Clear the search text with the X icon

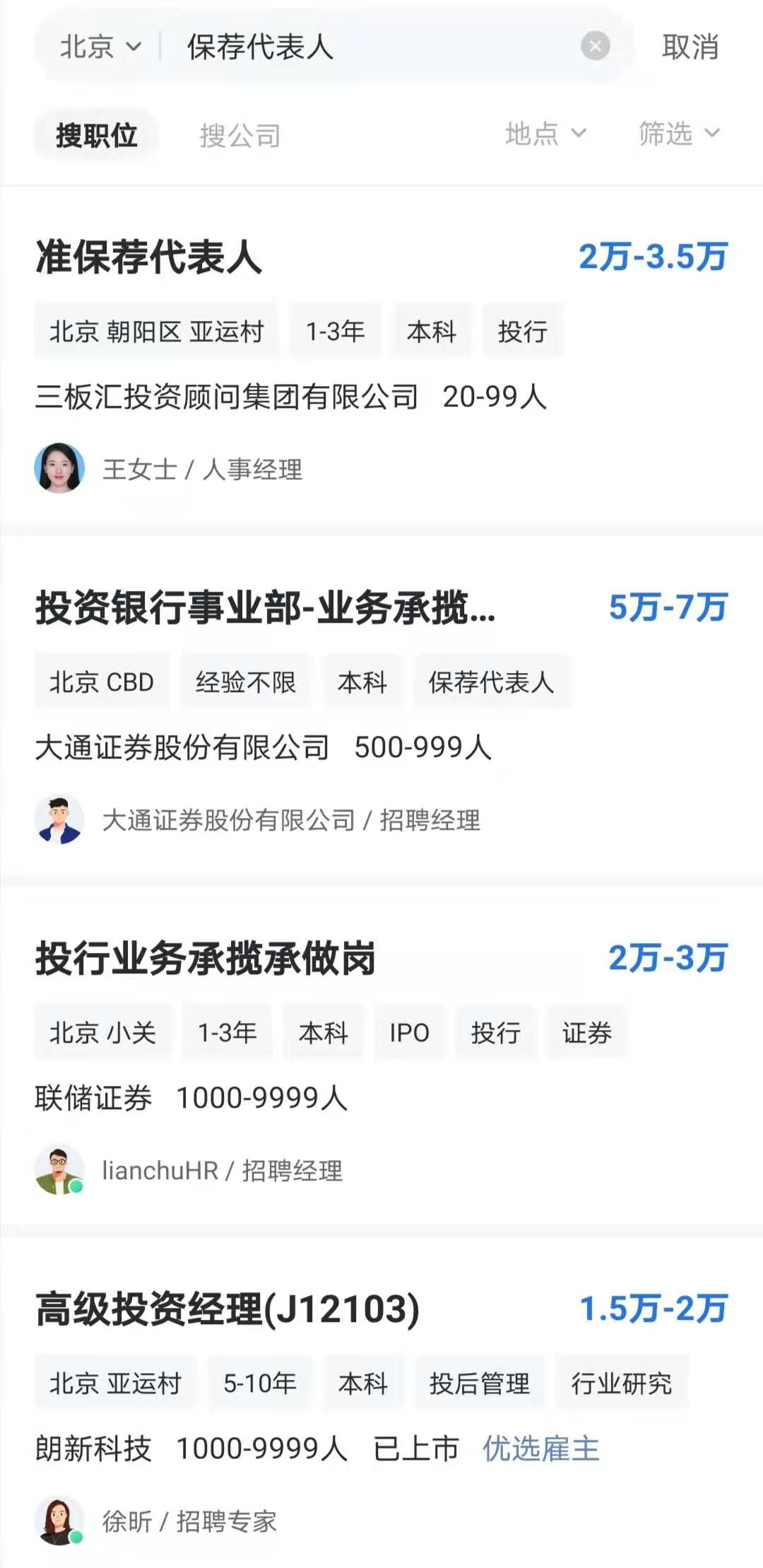(x=596, y=47)
